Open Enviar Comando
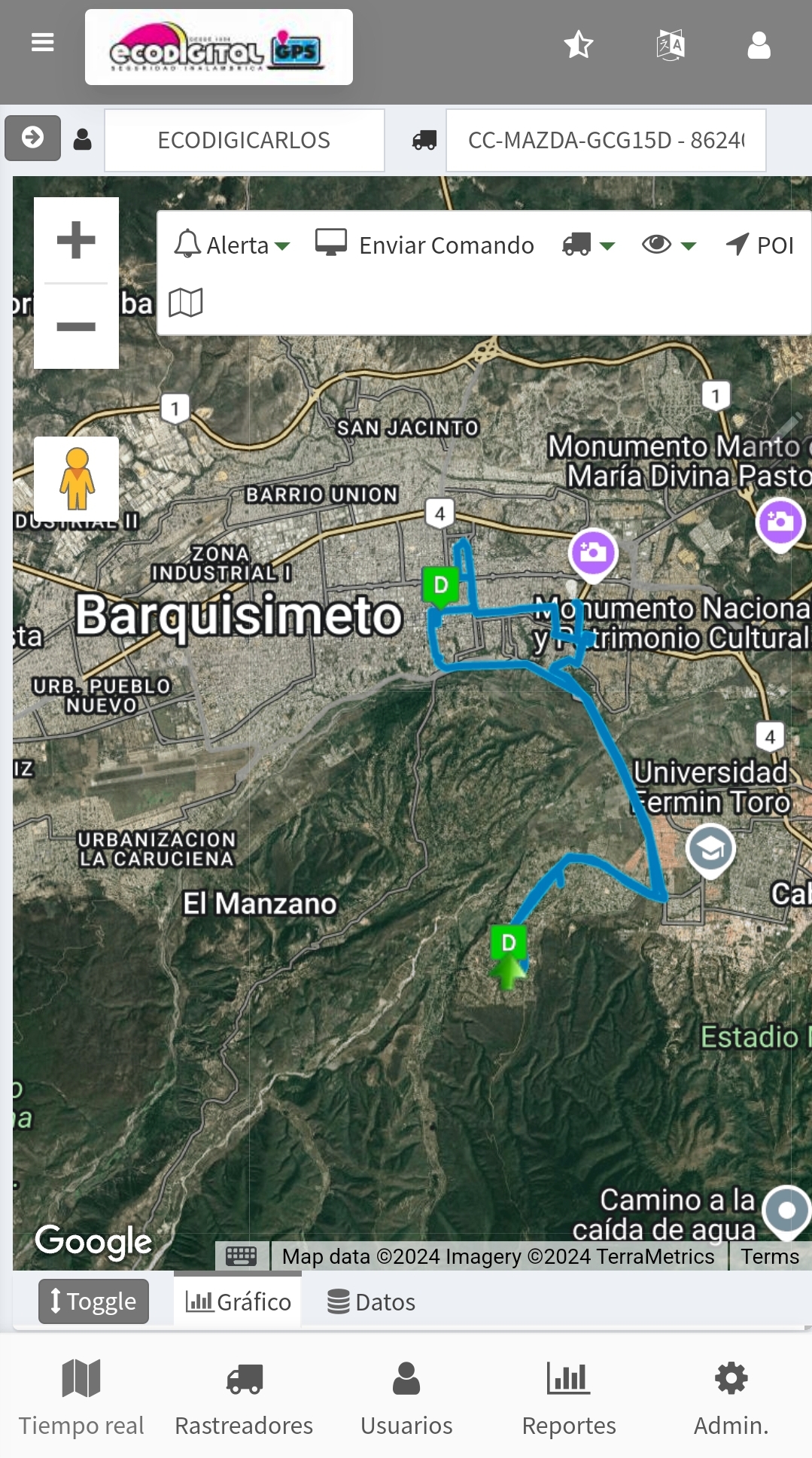The height and width of the screenshot is (1458, 812). click(x=424, y=245)
